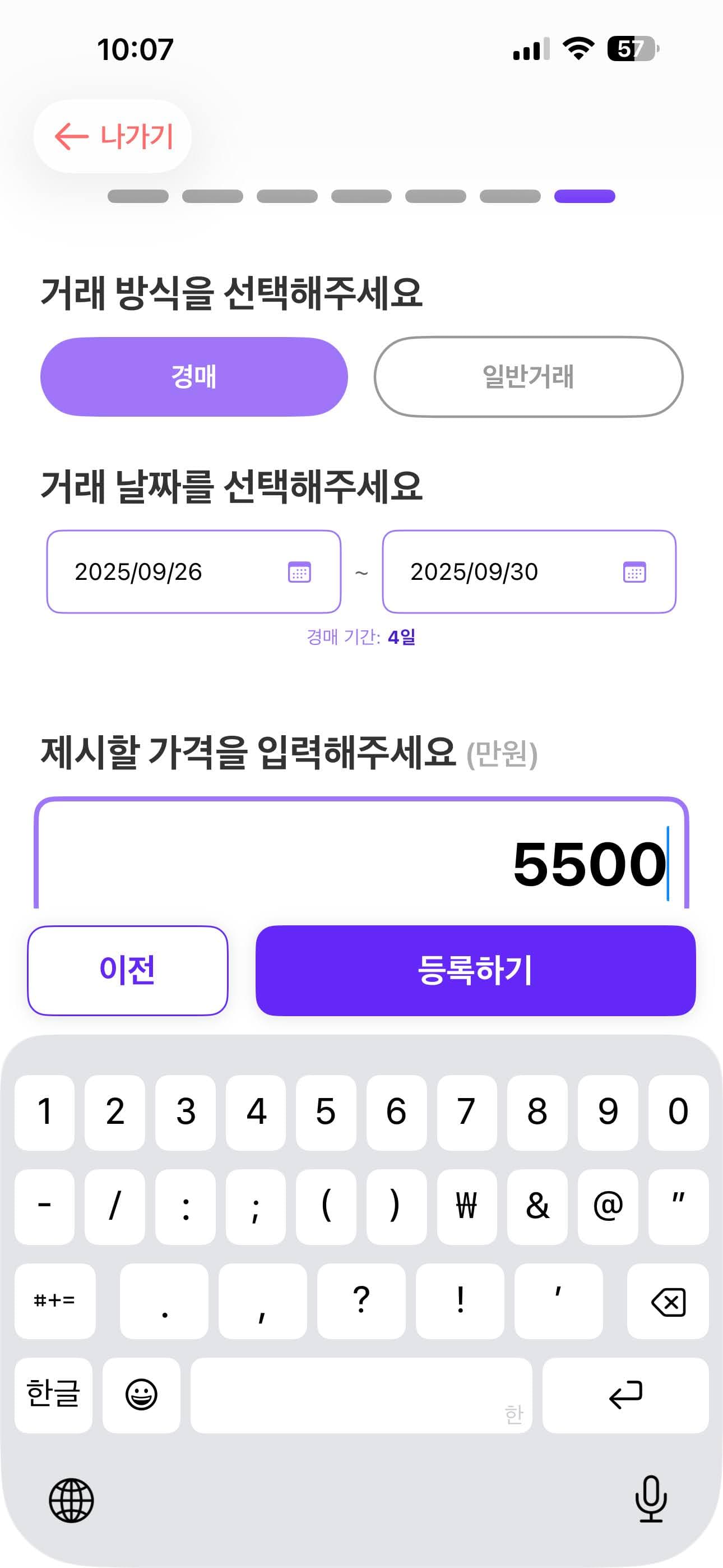
Task: Select the 일반거래 transaction mode
Action: [x=529, y=377]
